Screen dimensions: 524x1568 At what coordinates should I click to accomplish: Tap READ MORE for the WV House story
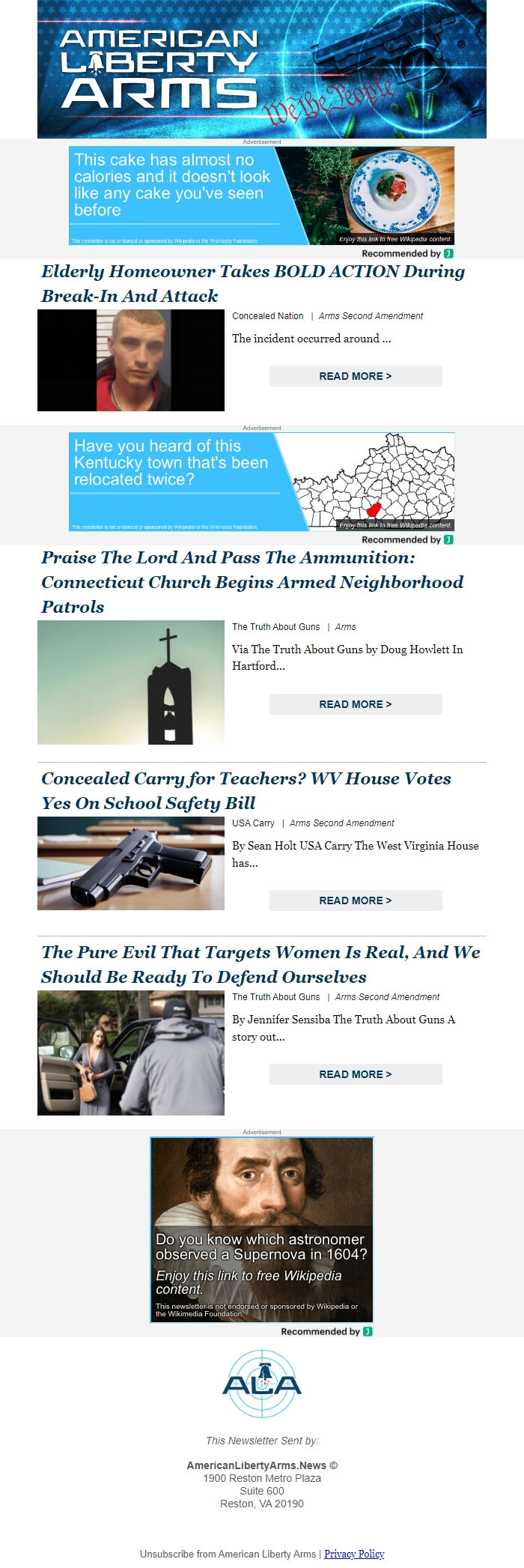356,900
